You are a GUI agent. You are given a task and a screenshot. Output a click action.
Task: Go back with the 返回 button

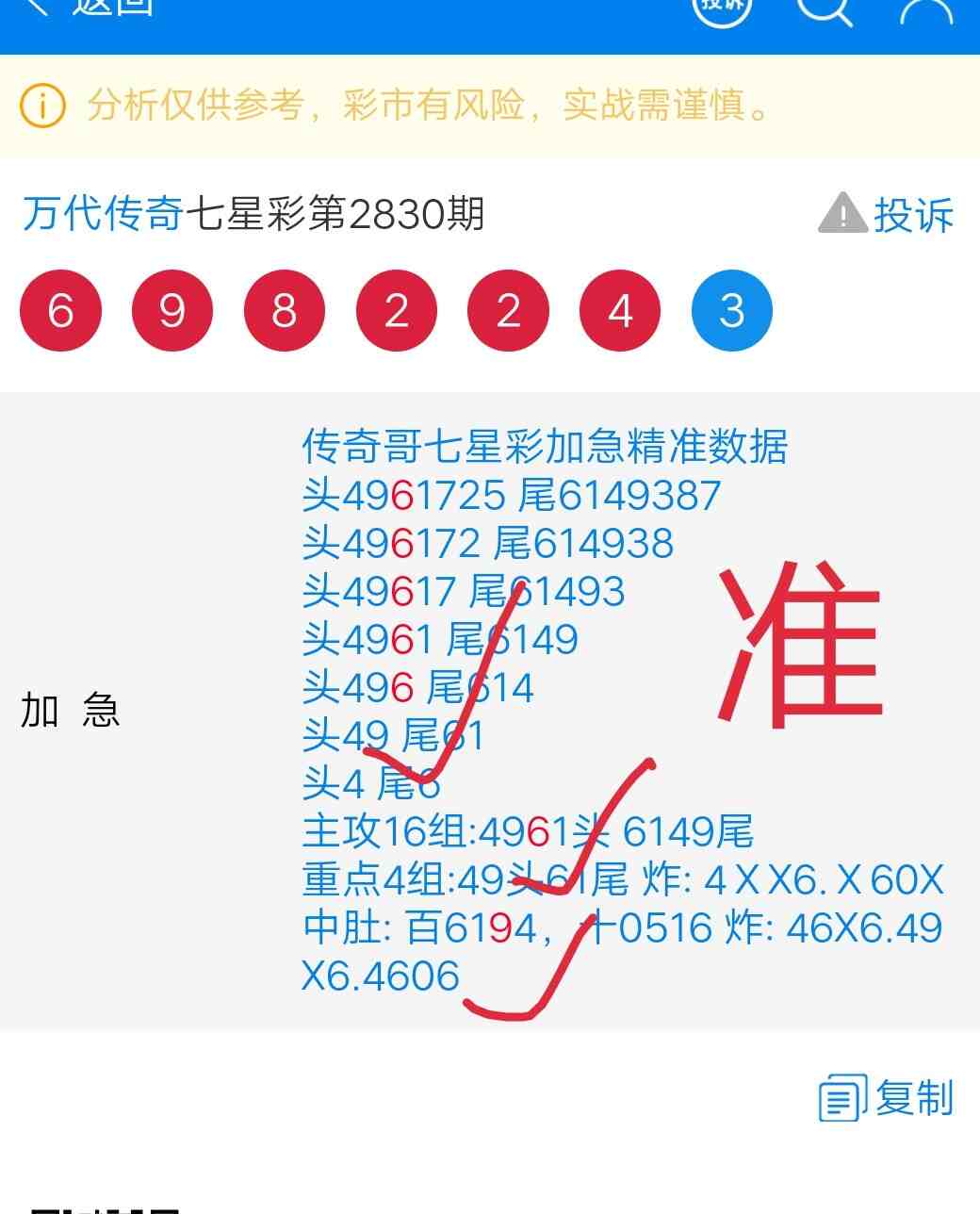coord(90,8)
